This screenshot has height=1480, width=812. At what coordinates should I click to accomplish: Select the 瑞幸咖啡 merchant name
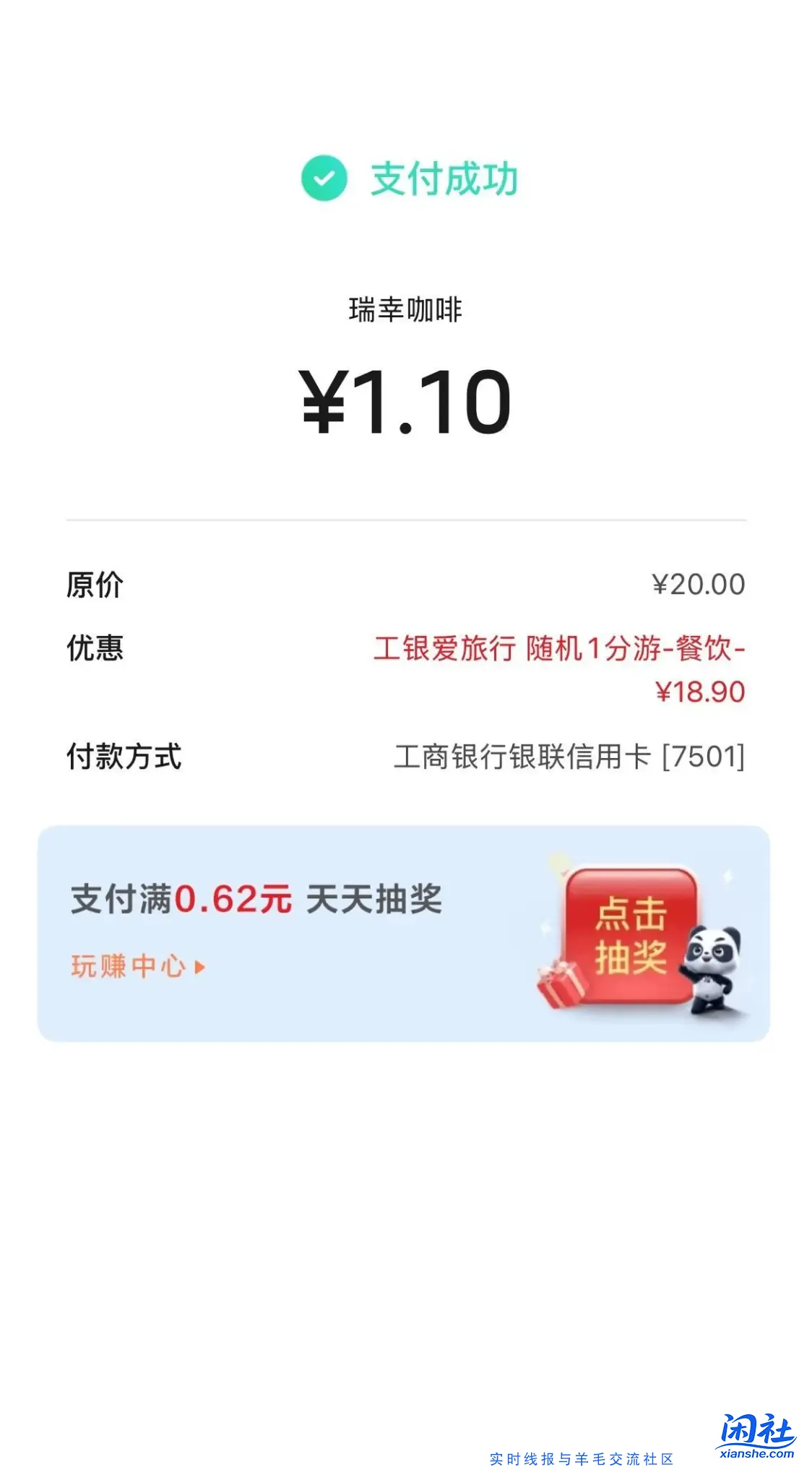(x=406, y=307)
